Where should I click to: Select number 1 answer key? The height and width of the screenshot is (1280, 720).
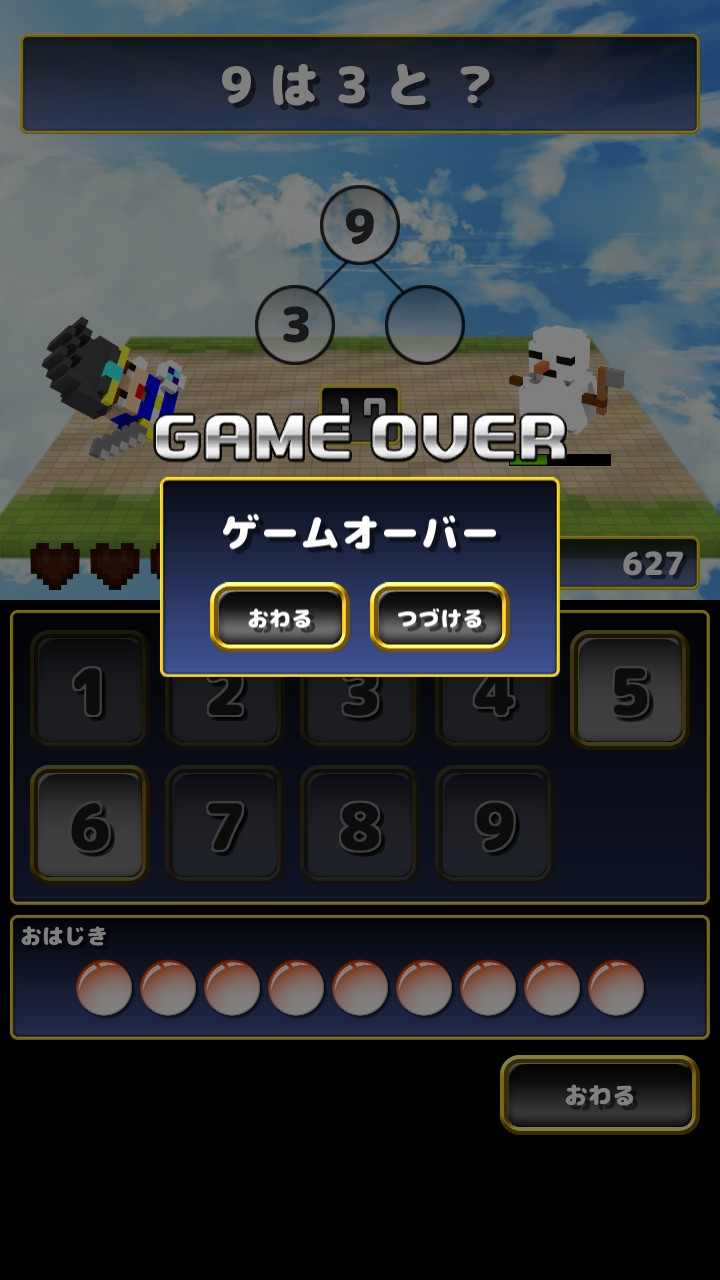90,692
